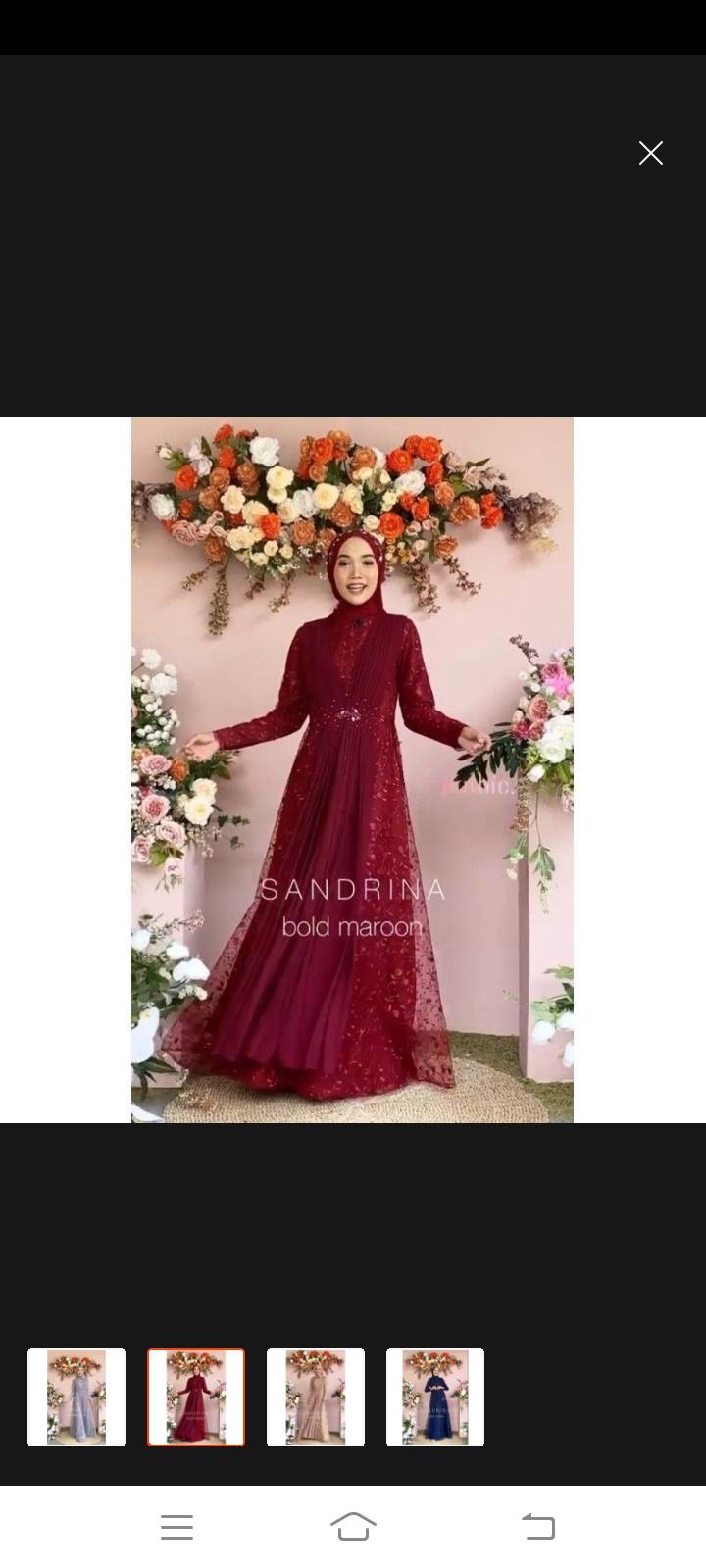Select the maroon dress thumbnail
706x1568 pixels.
(196, 1397)
